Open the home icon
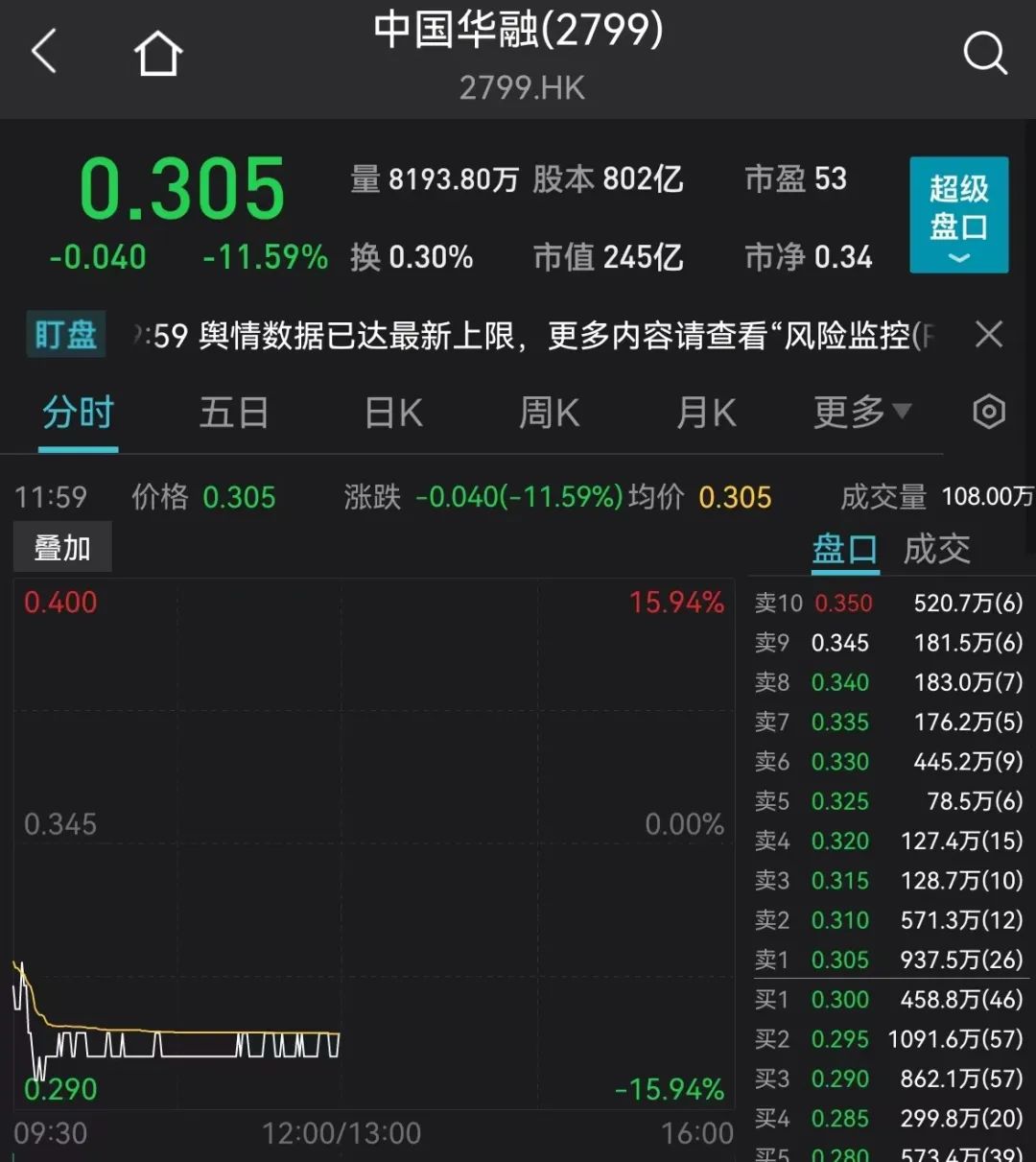Screen dimensions: 1036x1162 (x=157, y=53)
